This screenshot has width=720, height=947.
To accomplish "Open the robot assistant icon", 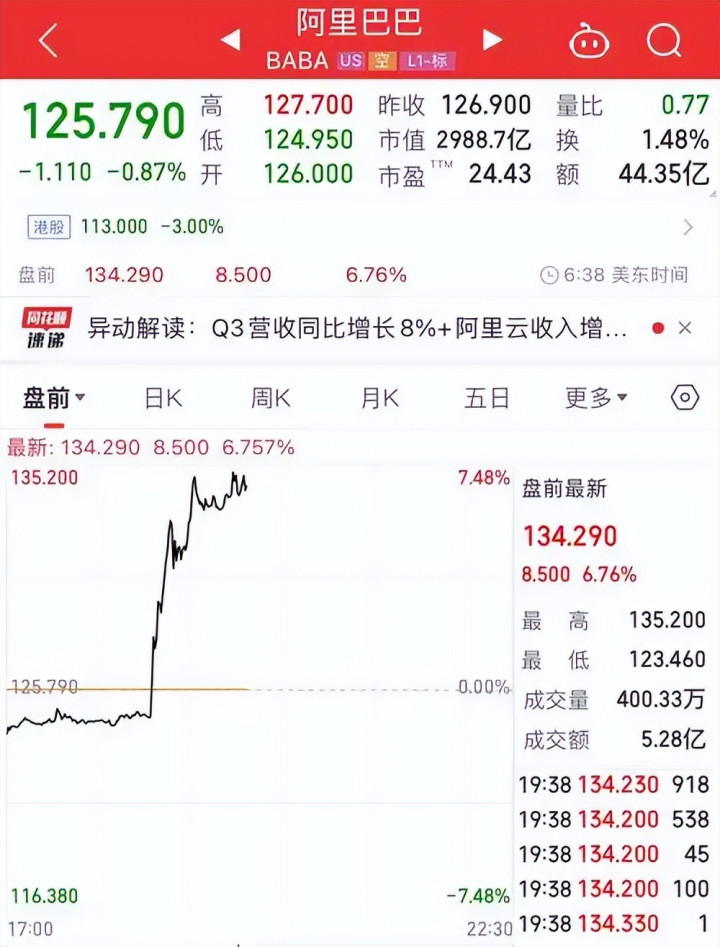I will (x=589, y=41).
